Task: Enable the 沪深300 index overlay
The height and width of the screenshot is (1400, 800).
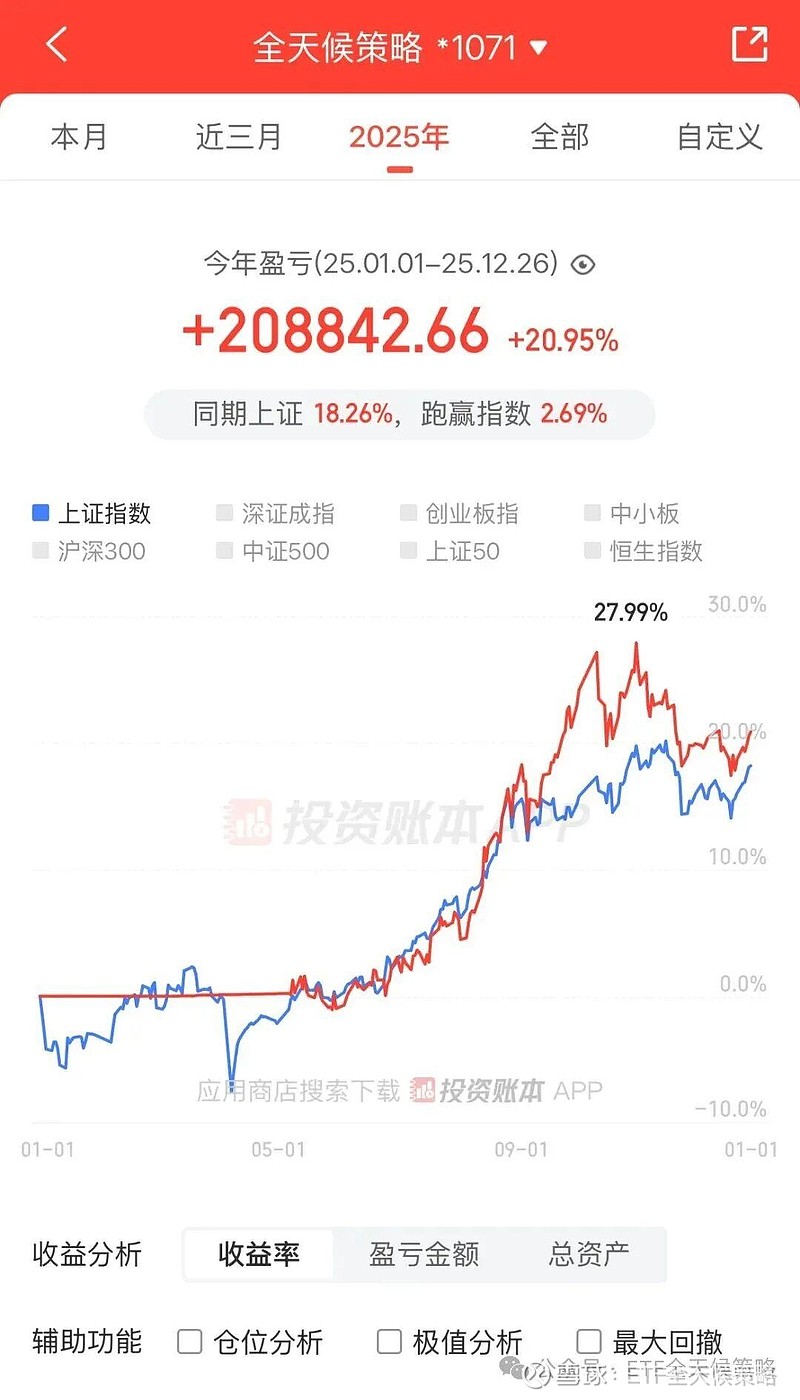Action: coord(97,551)
